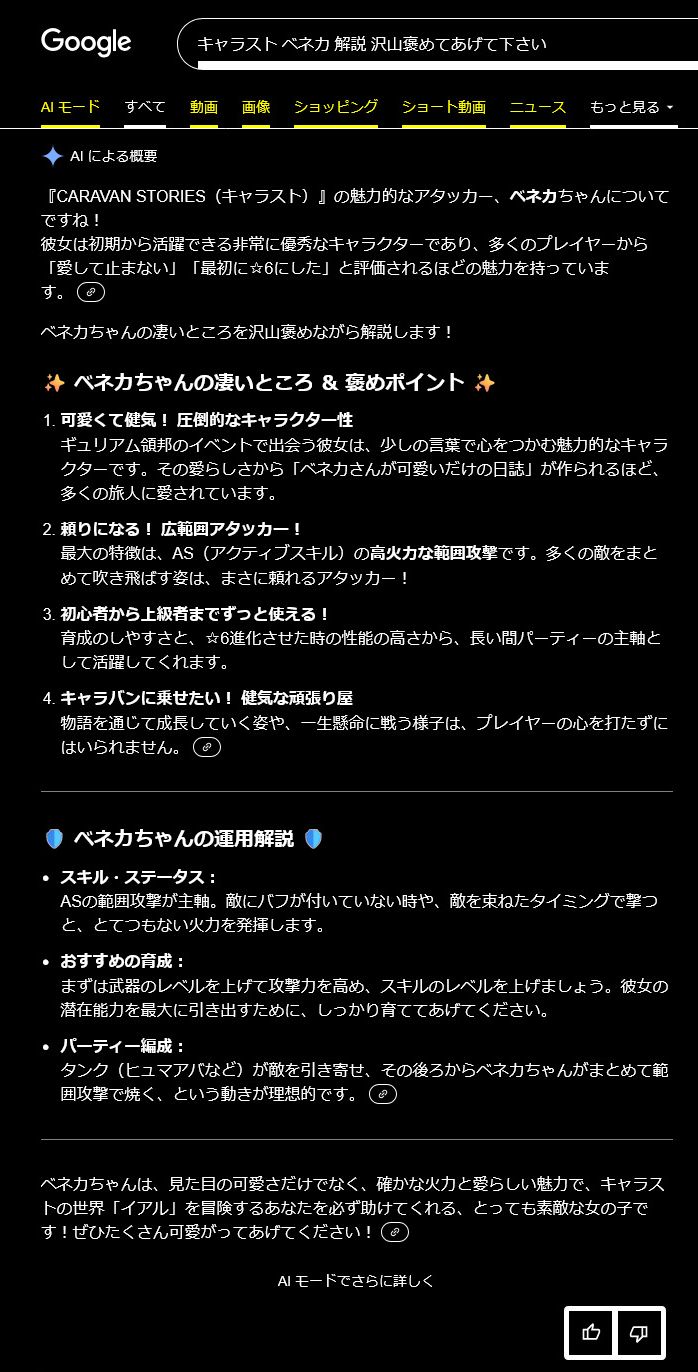Image resolution: width=698 pixels, height=1372 pixels.
Task: Tap AI モードでさらに詳しく
Action: pyautogui.click(x=356, y=1280)
